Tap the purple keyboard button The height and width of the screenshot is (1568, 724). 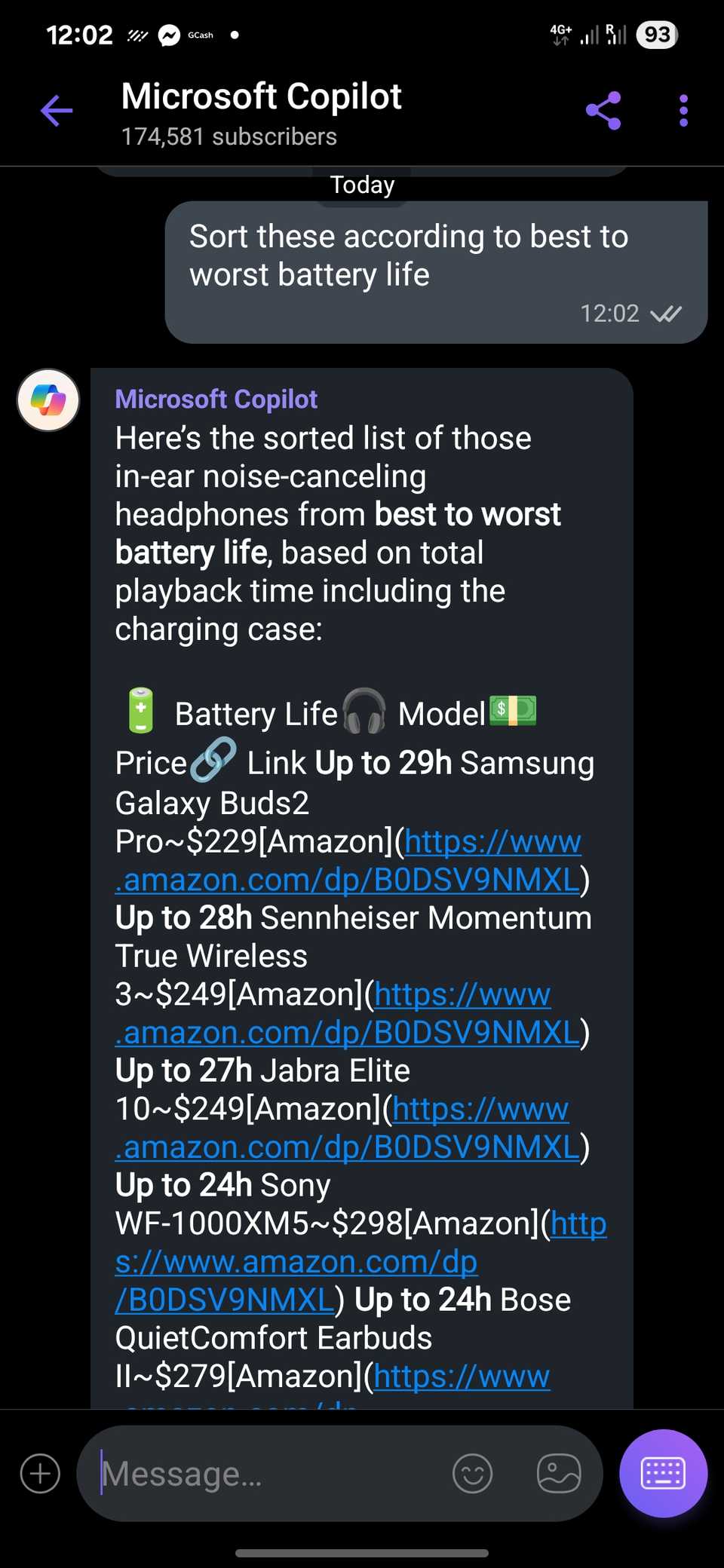(663, 1473)
